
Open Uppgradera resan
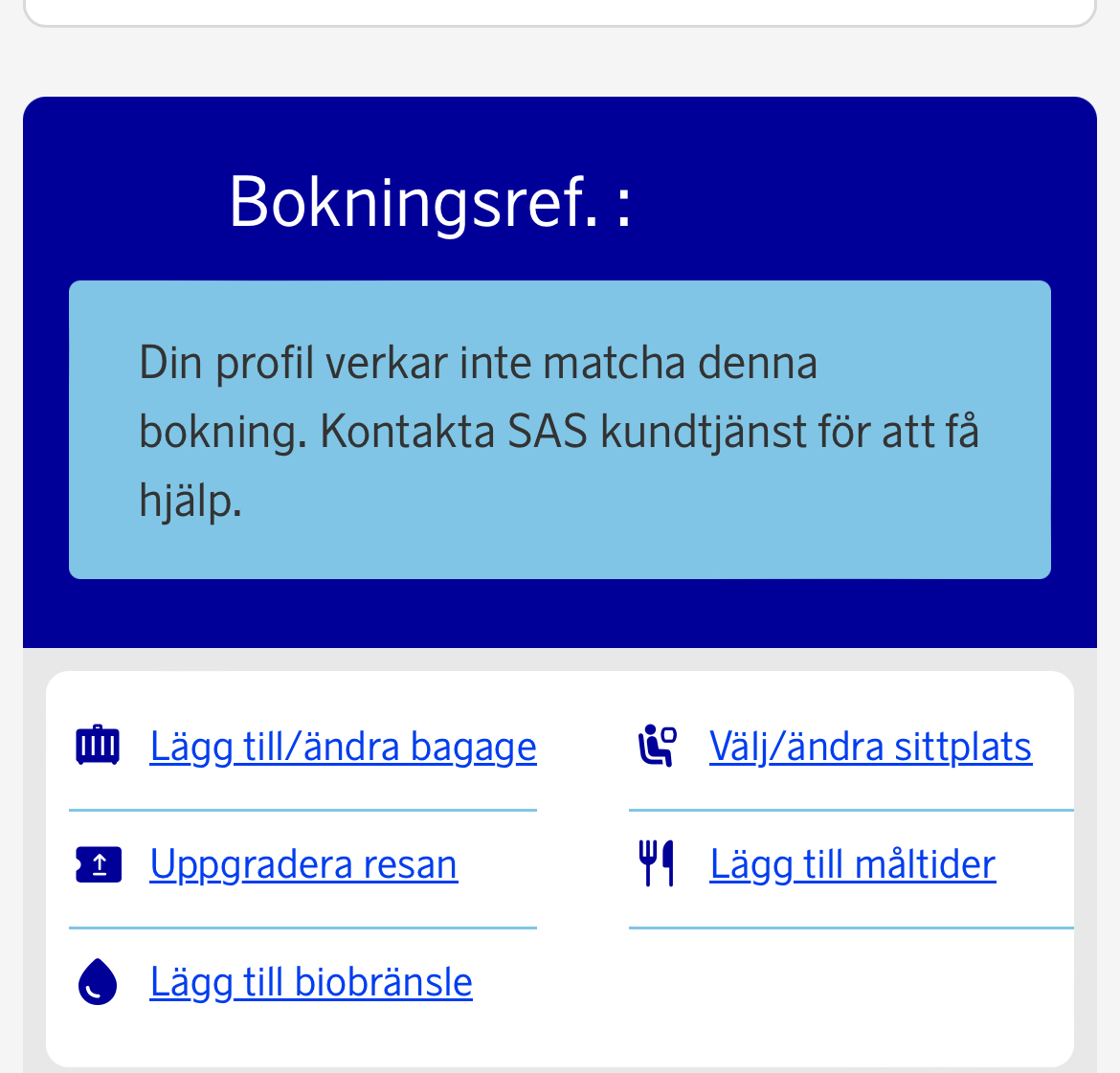303,864
